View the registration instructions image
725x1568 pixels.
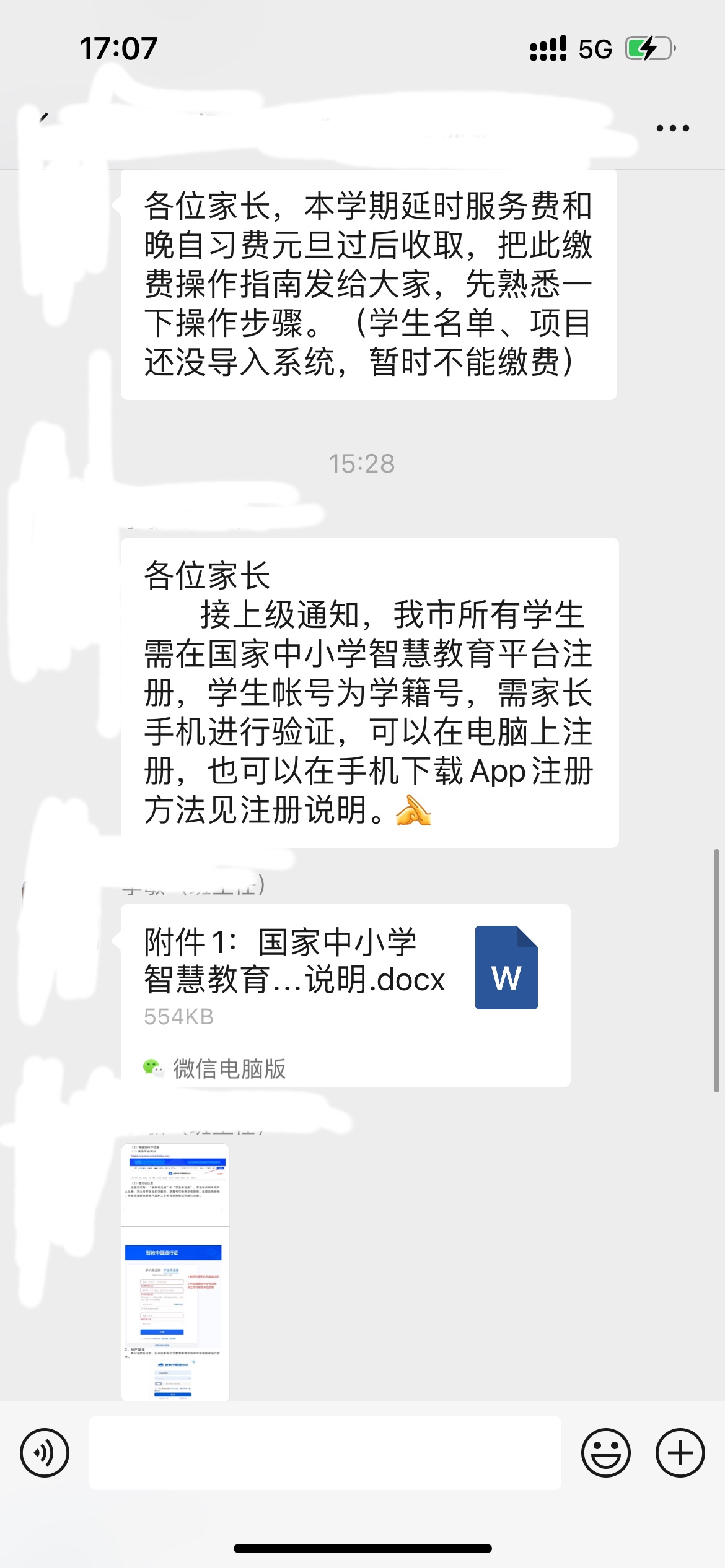click(175, 1271)
